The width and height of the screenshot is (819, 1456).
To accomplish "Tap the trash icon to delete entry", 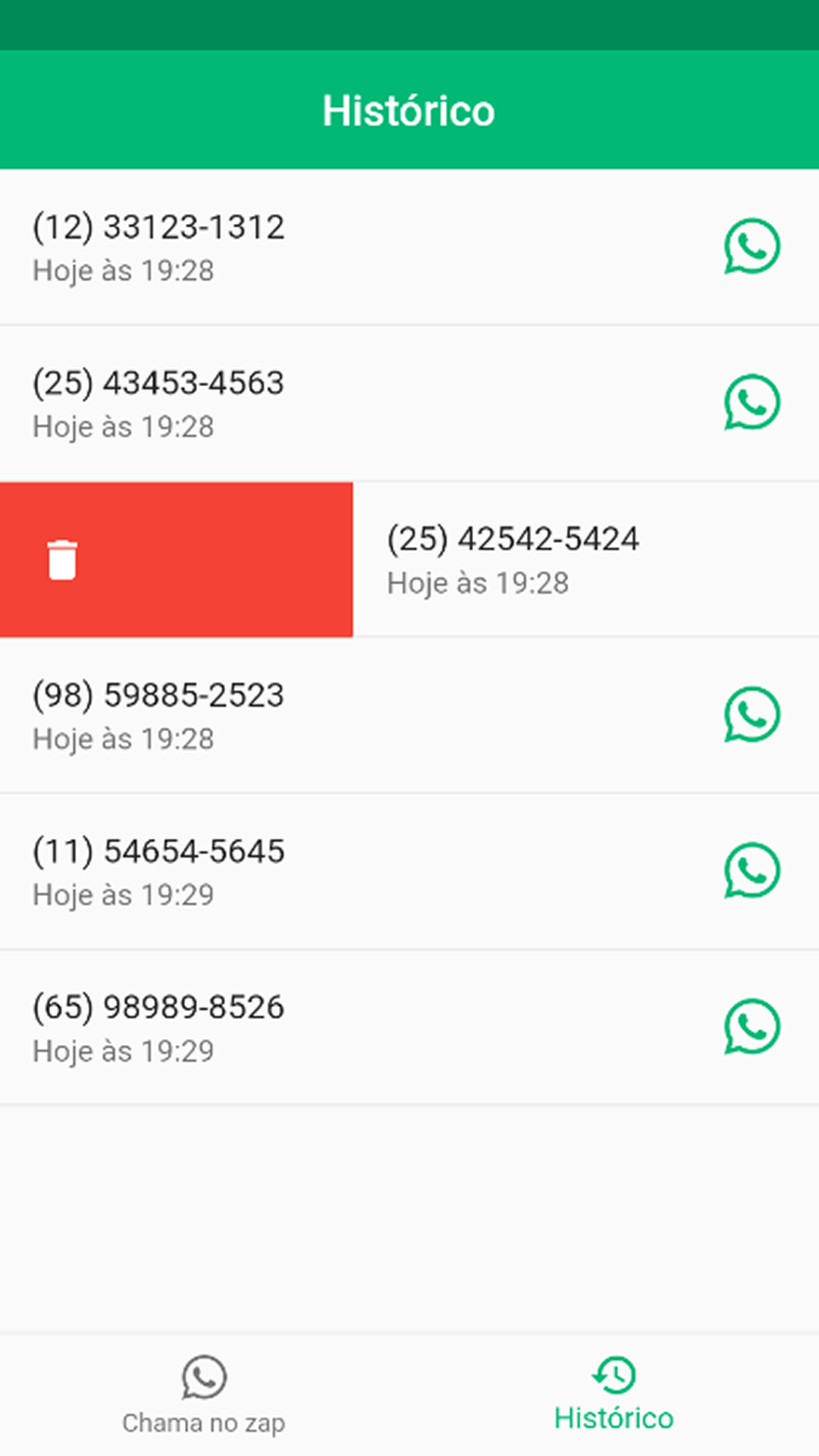I will (62, 560).
